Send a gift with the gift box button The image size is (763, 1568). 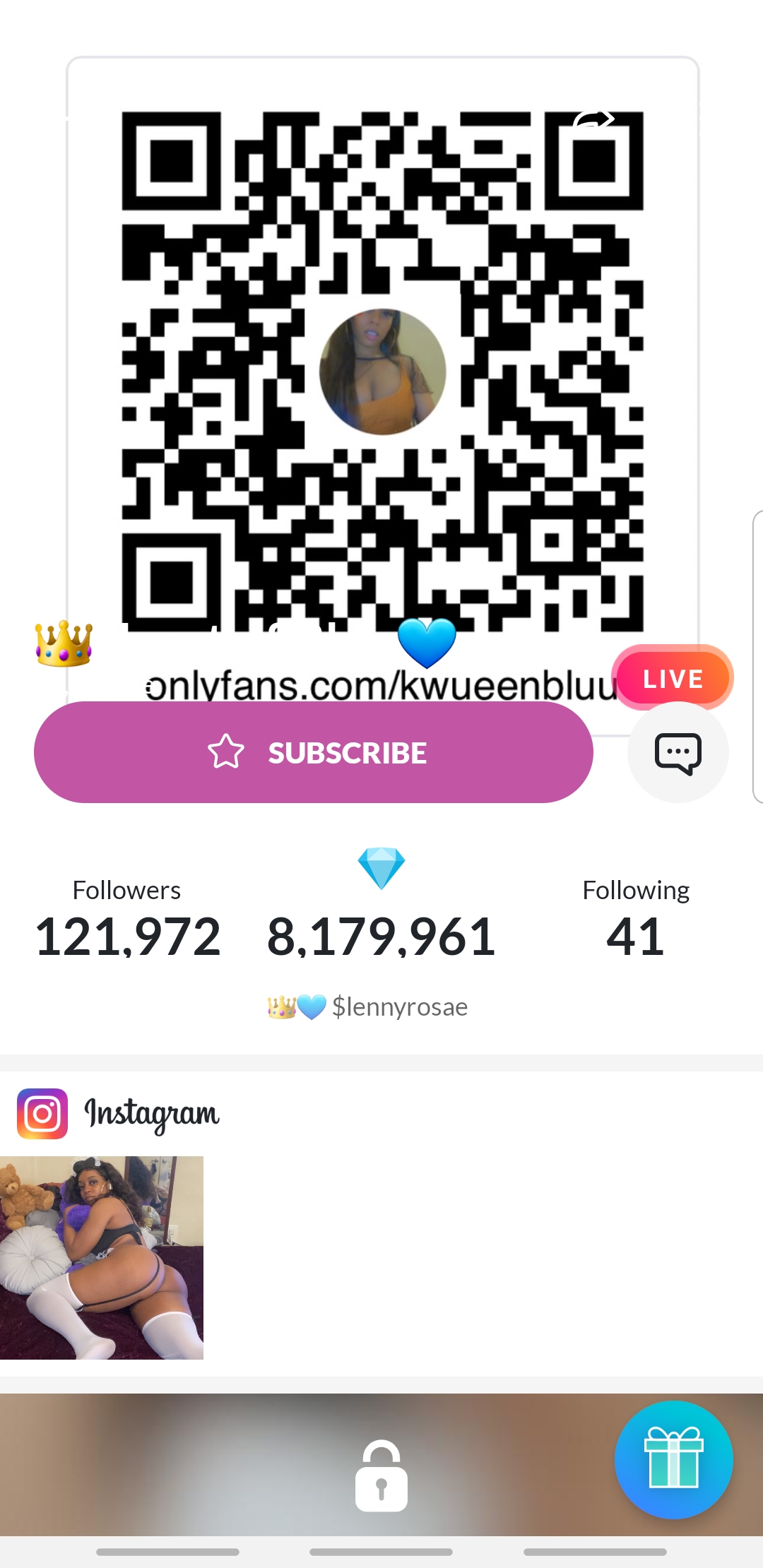coord(673,1459)
